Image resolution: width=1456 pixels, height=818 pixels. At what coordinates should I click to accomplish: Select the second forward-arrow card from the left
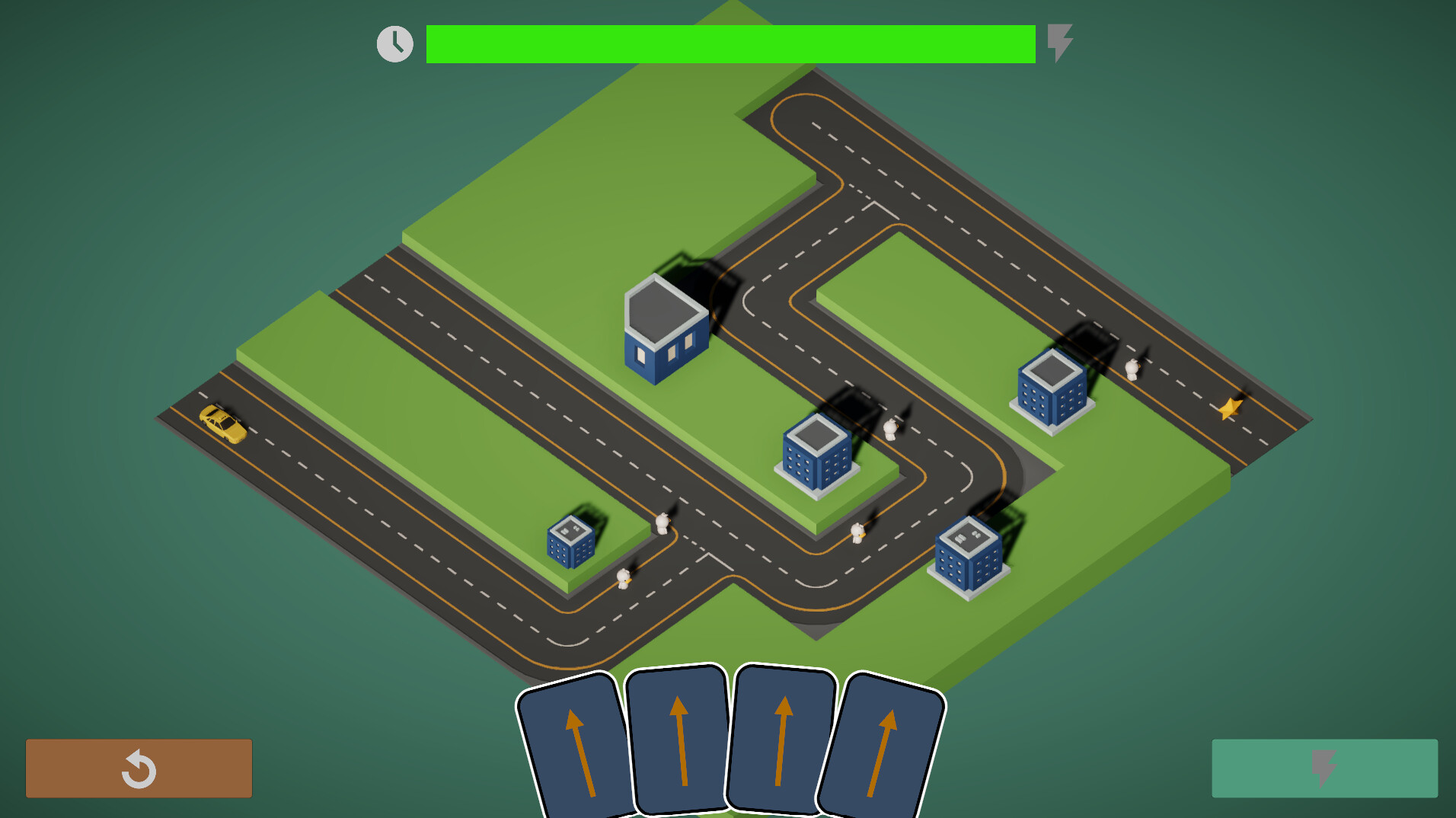point(679,740)
